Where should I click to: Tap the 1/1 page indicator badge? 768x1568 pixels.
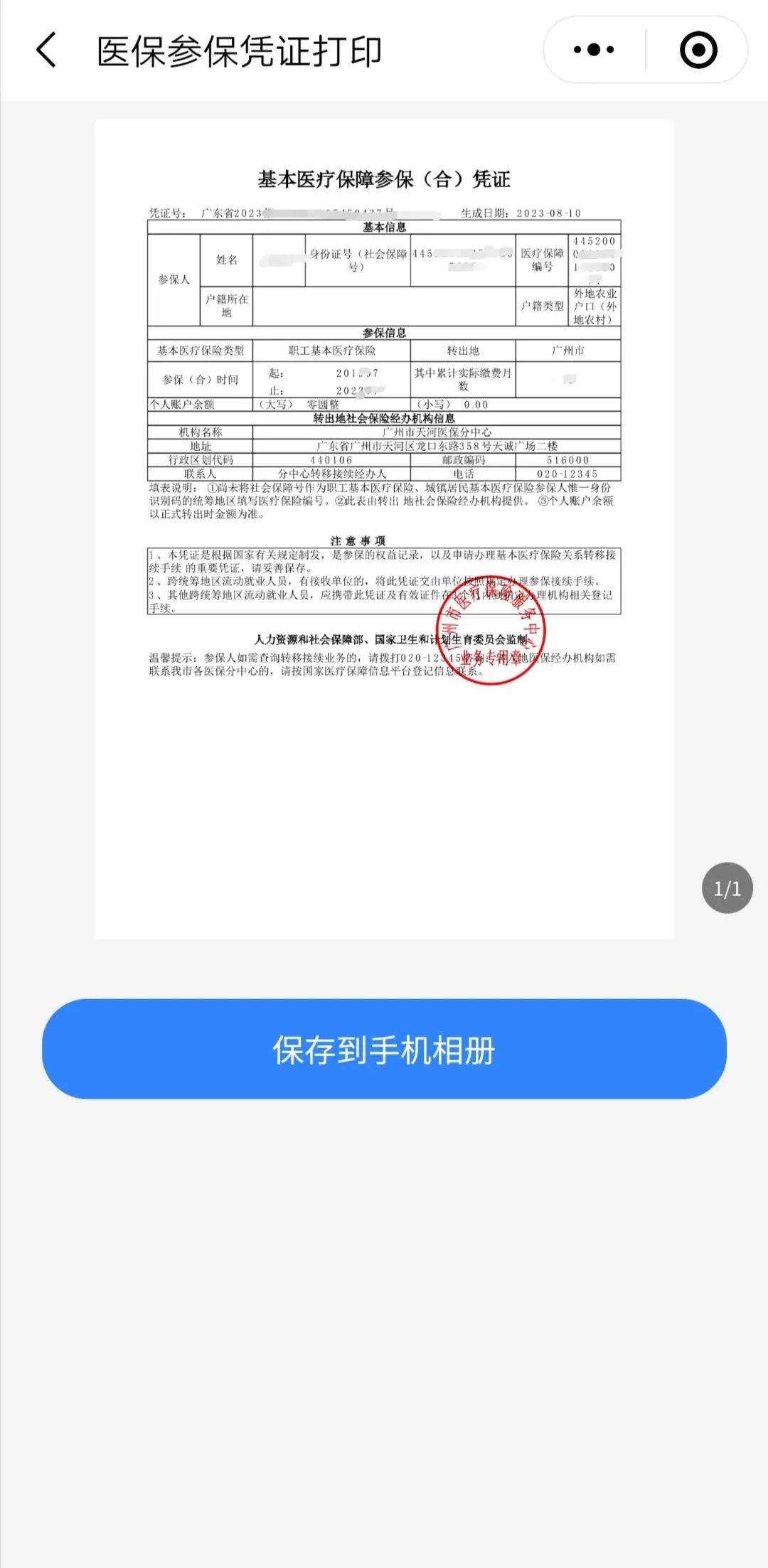tap(726, 887)
